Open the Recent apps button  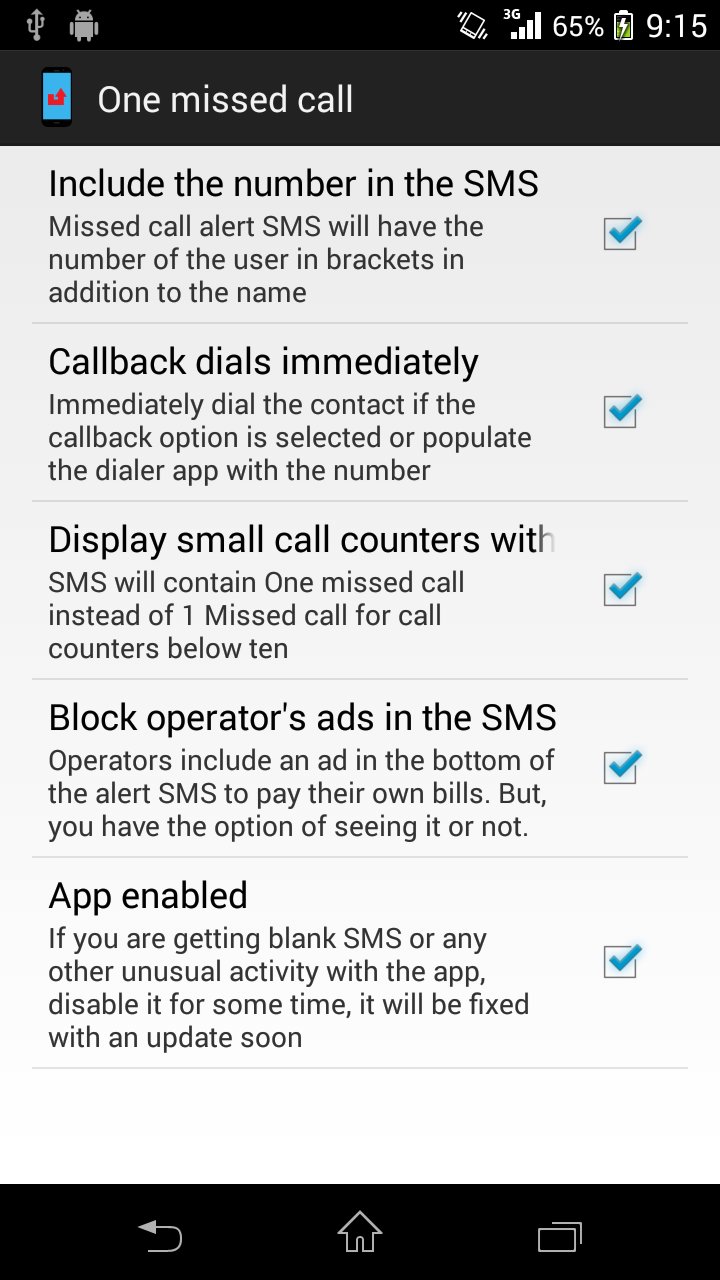(559, 1235)
